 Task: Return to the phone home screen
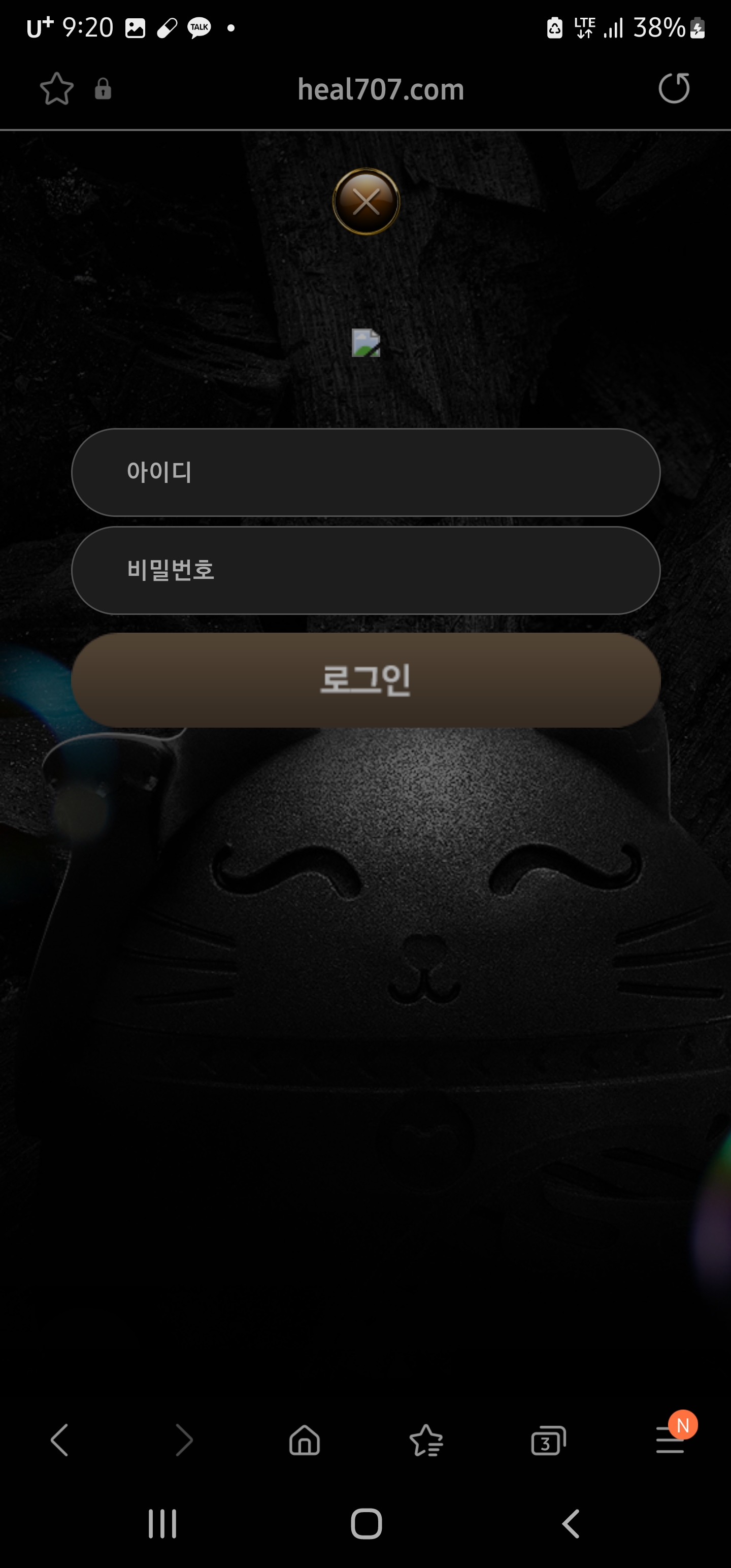pos(366,1523)
